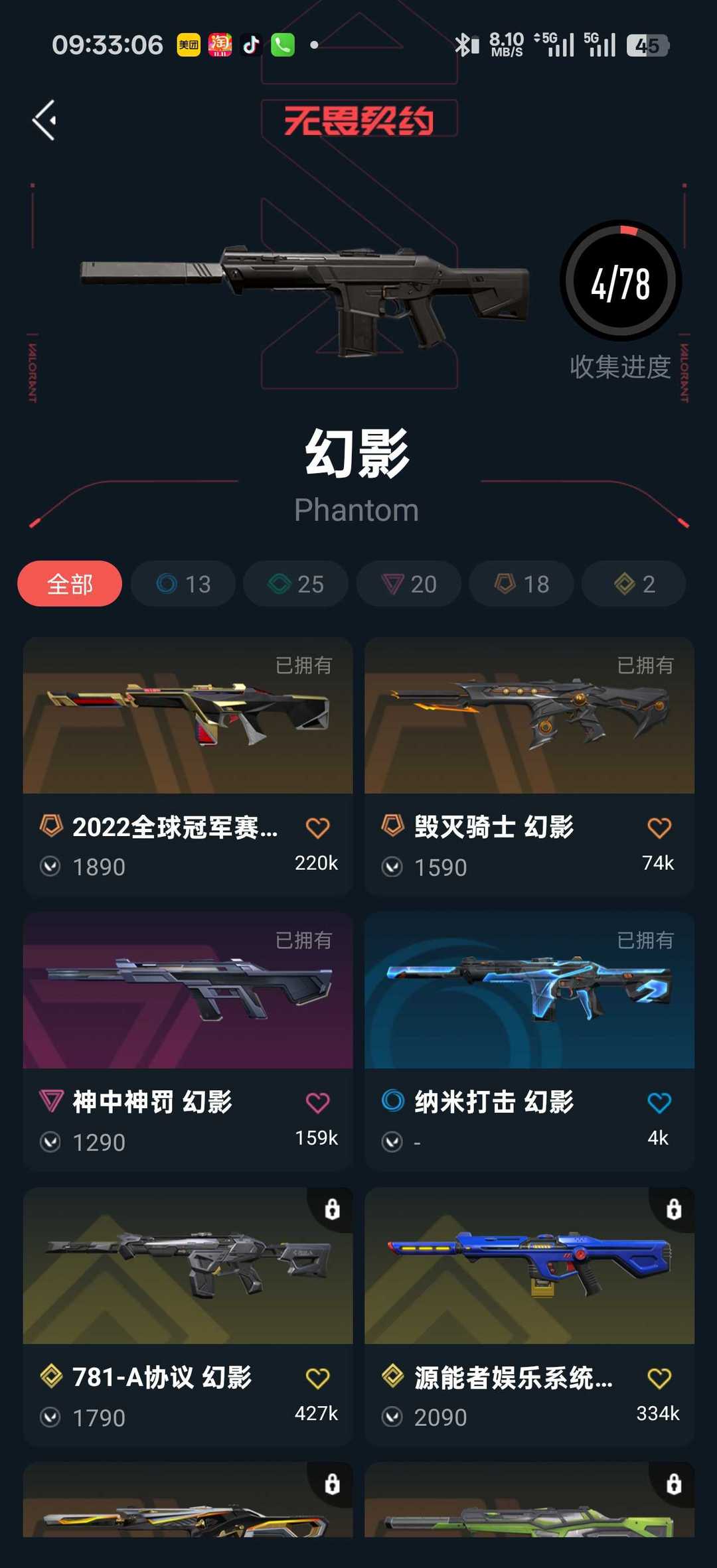717x1568 pixels.
Task: Select the gold rarity filter showing 2
Action: [633, 584]
